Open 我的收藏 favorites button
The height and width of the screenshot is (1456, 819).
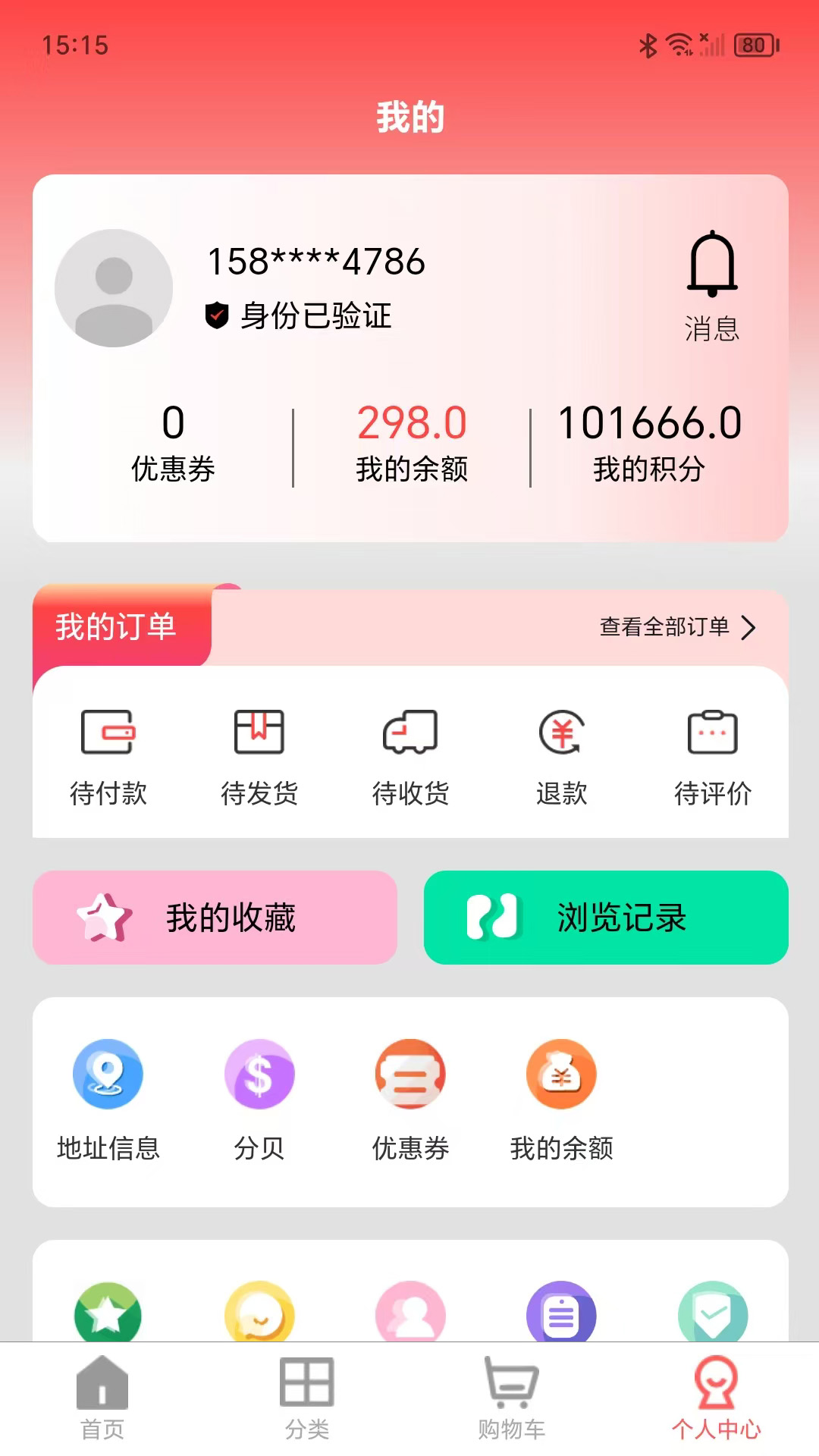216,918
